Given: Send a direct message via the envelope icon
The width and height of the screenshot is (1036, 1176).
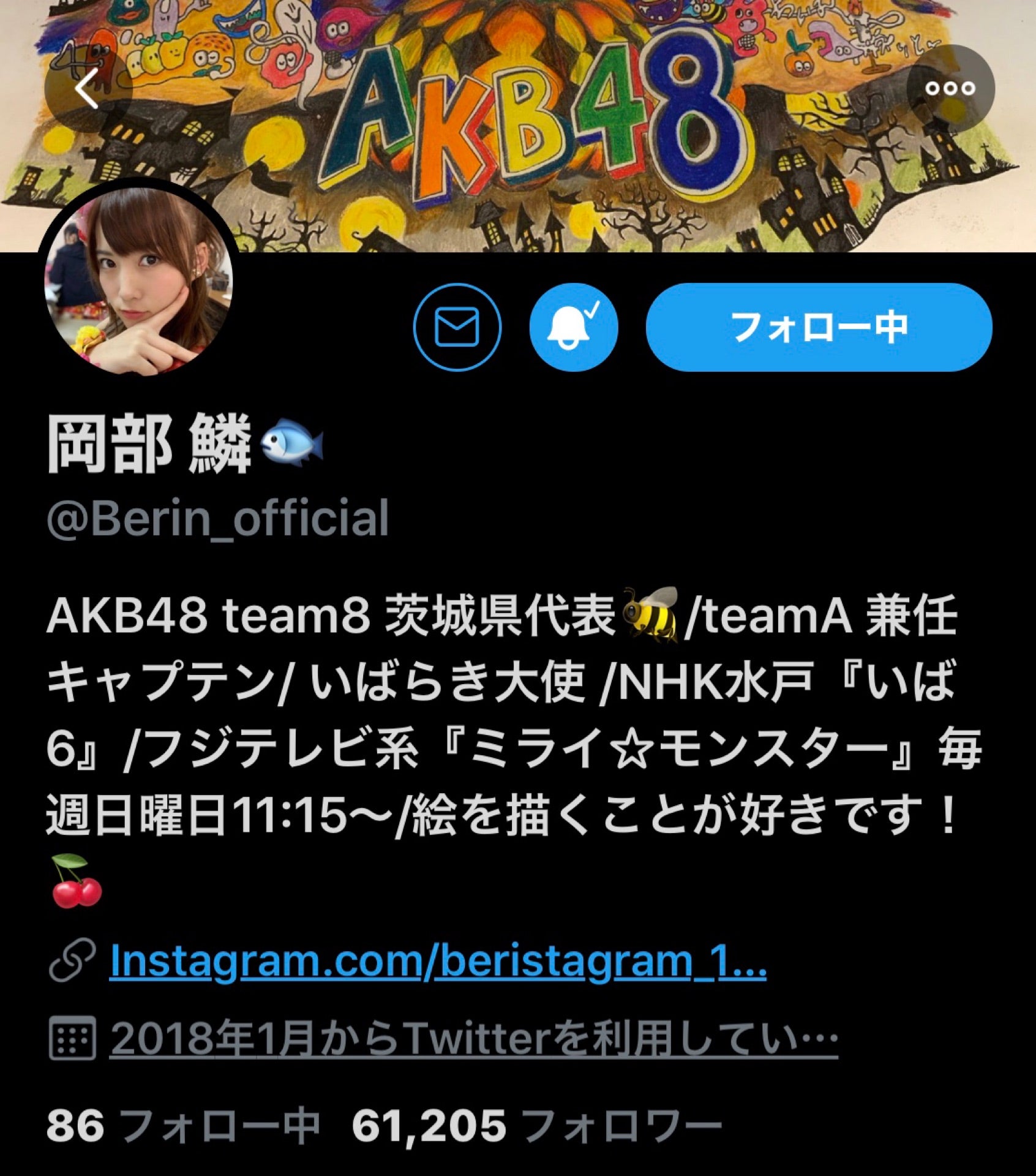Looking at the screenshot, I should tap(457, 327).
